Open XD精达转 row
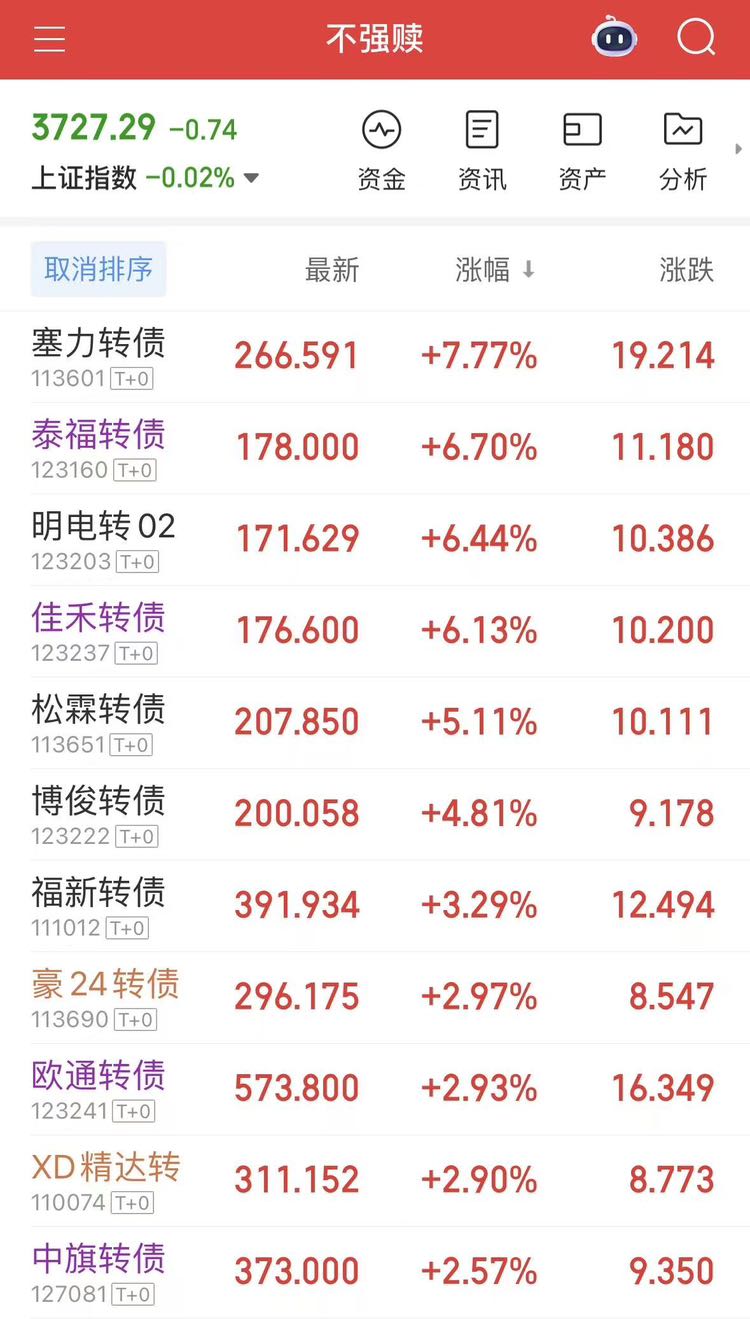The image size is (750, 1319). [375, 1181]
